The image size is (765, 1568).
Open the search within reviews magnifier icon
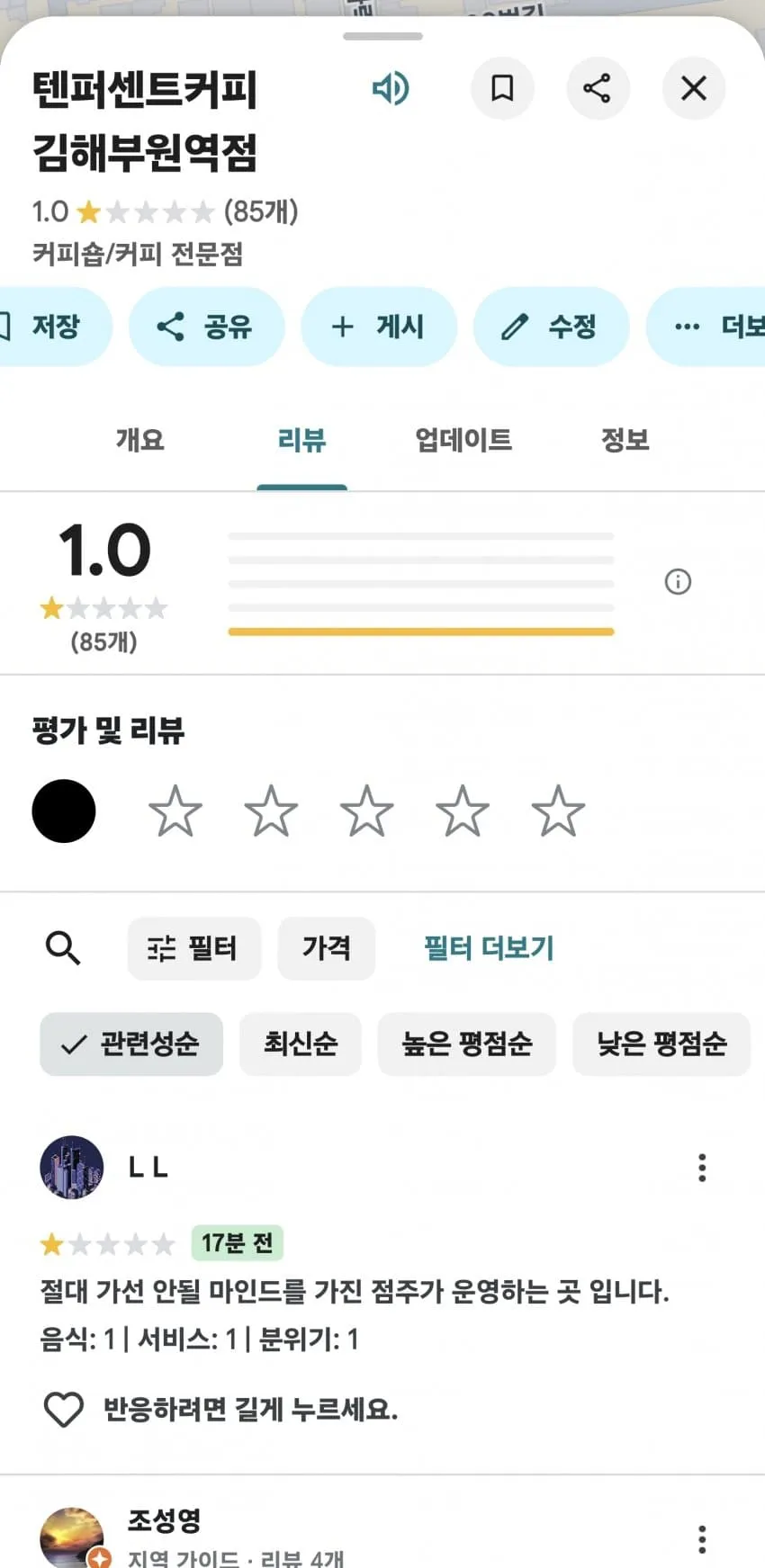click(62, 947)
